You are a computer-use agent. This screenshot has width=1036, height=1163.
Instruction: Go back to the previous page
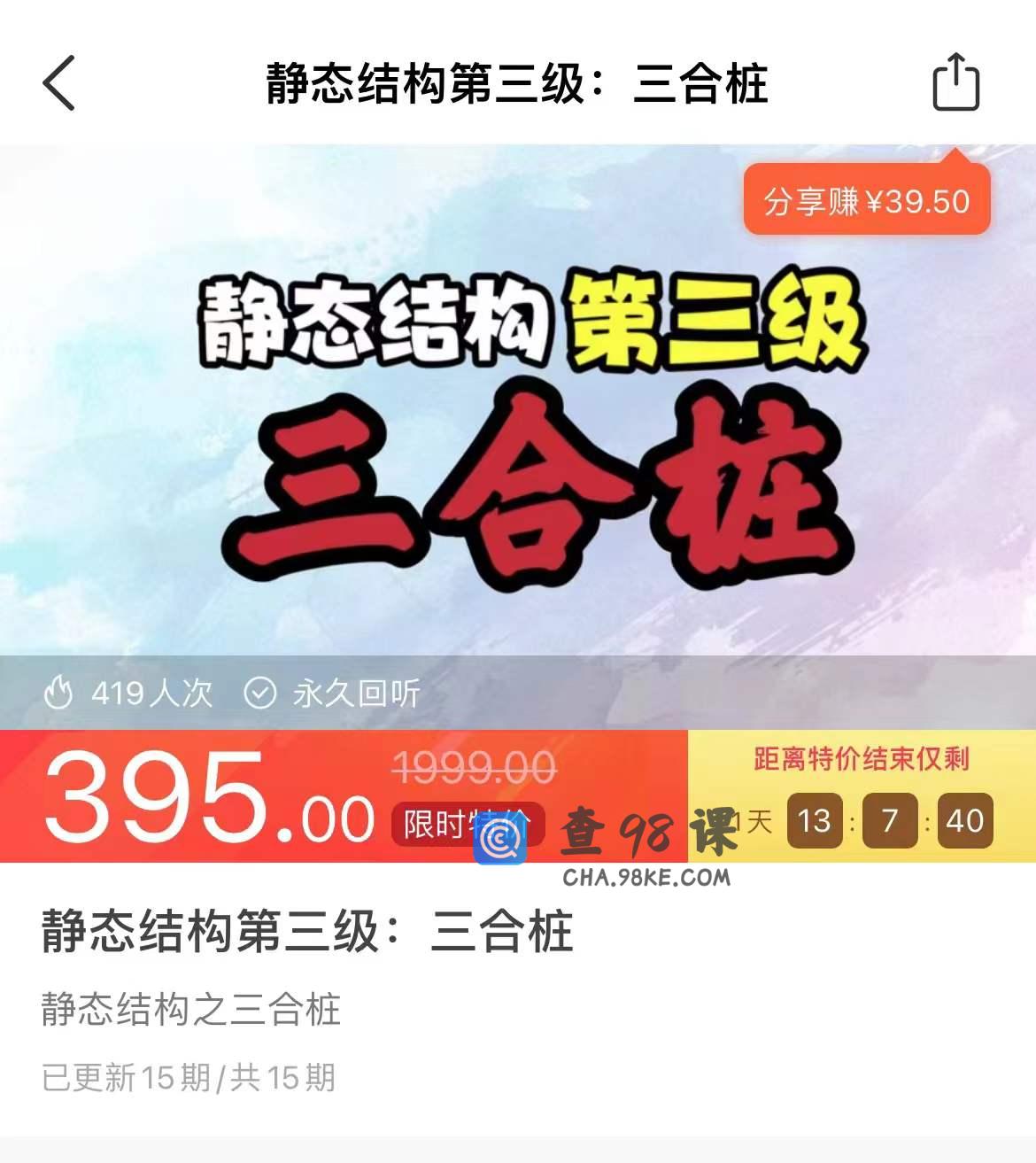(x=59, y=83)
